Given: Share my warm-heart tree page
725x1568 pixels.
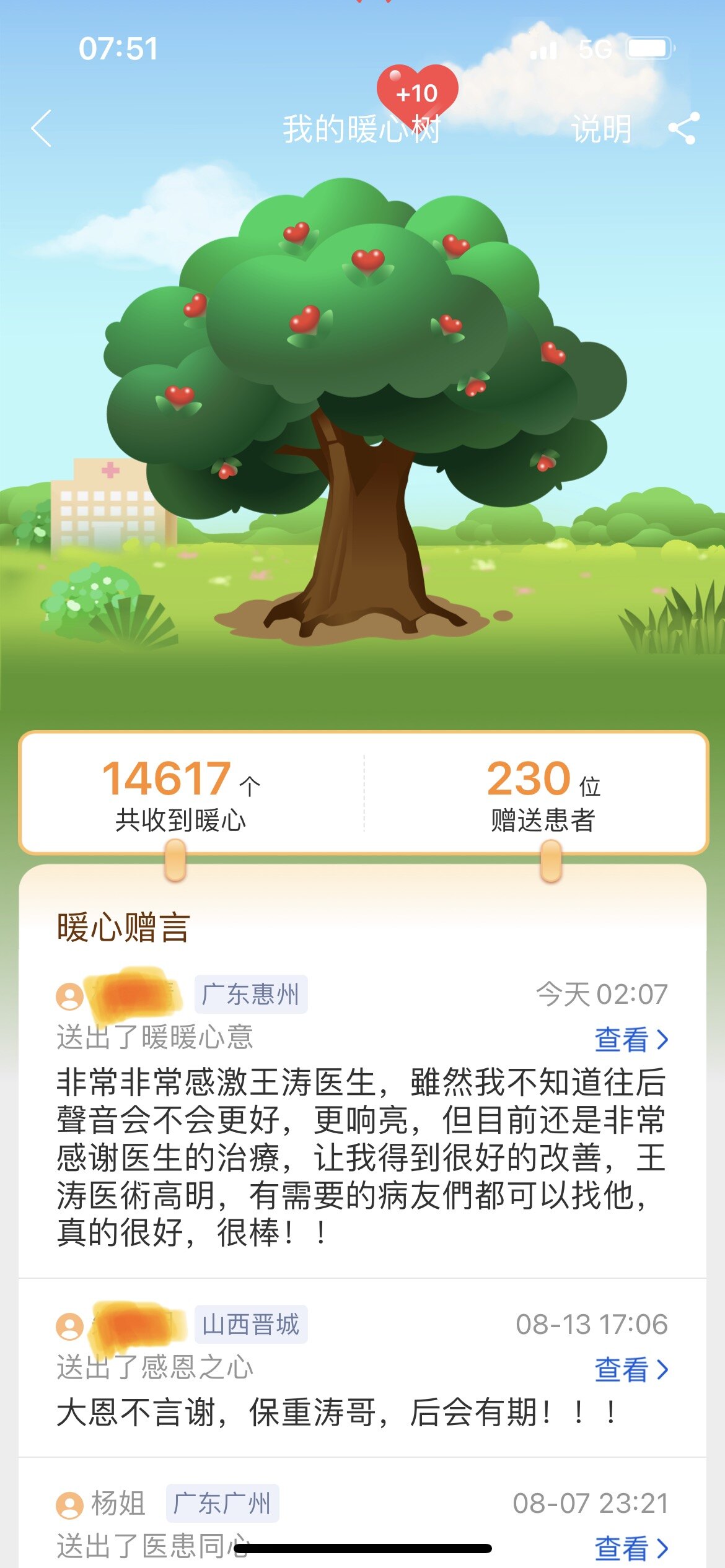Looking at the screenshot, I should coord(683,129).
